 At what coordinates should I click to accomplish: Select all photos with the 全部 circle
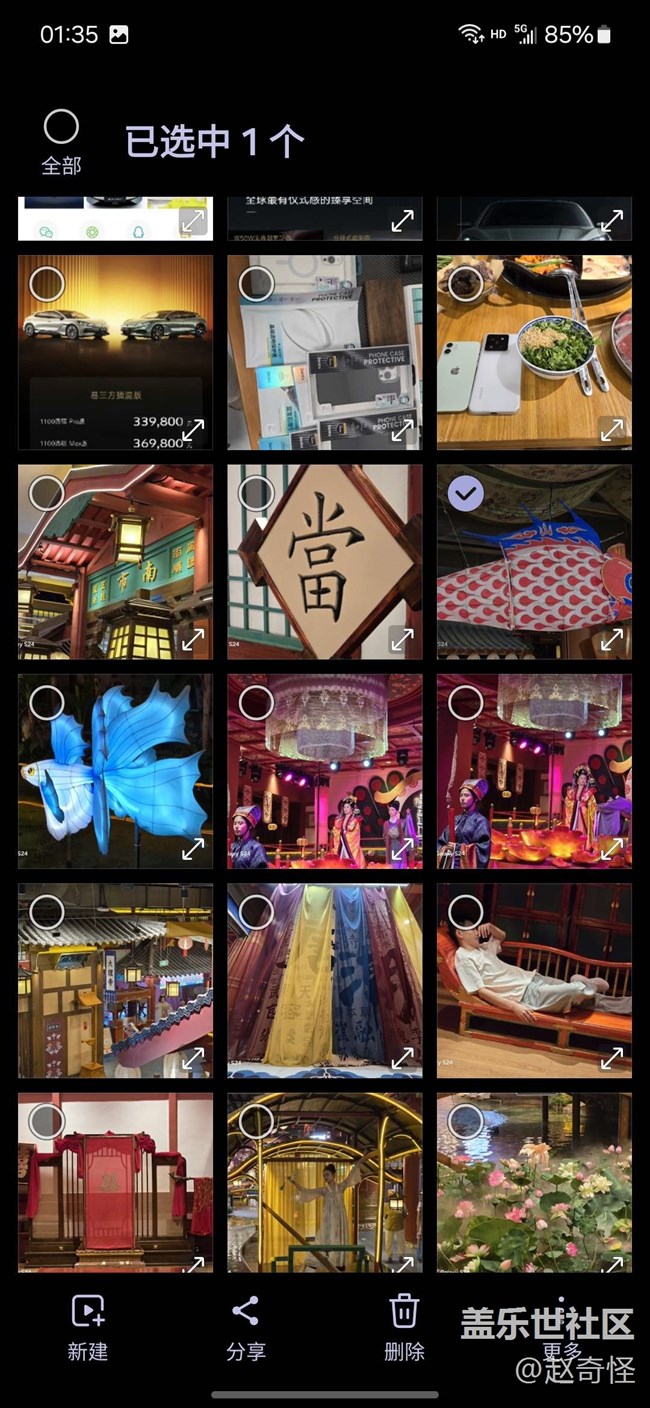61,128
